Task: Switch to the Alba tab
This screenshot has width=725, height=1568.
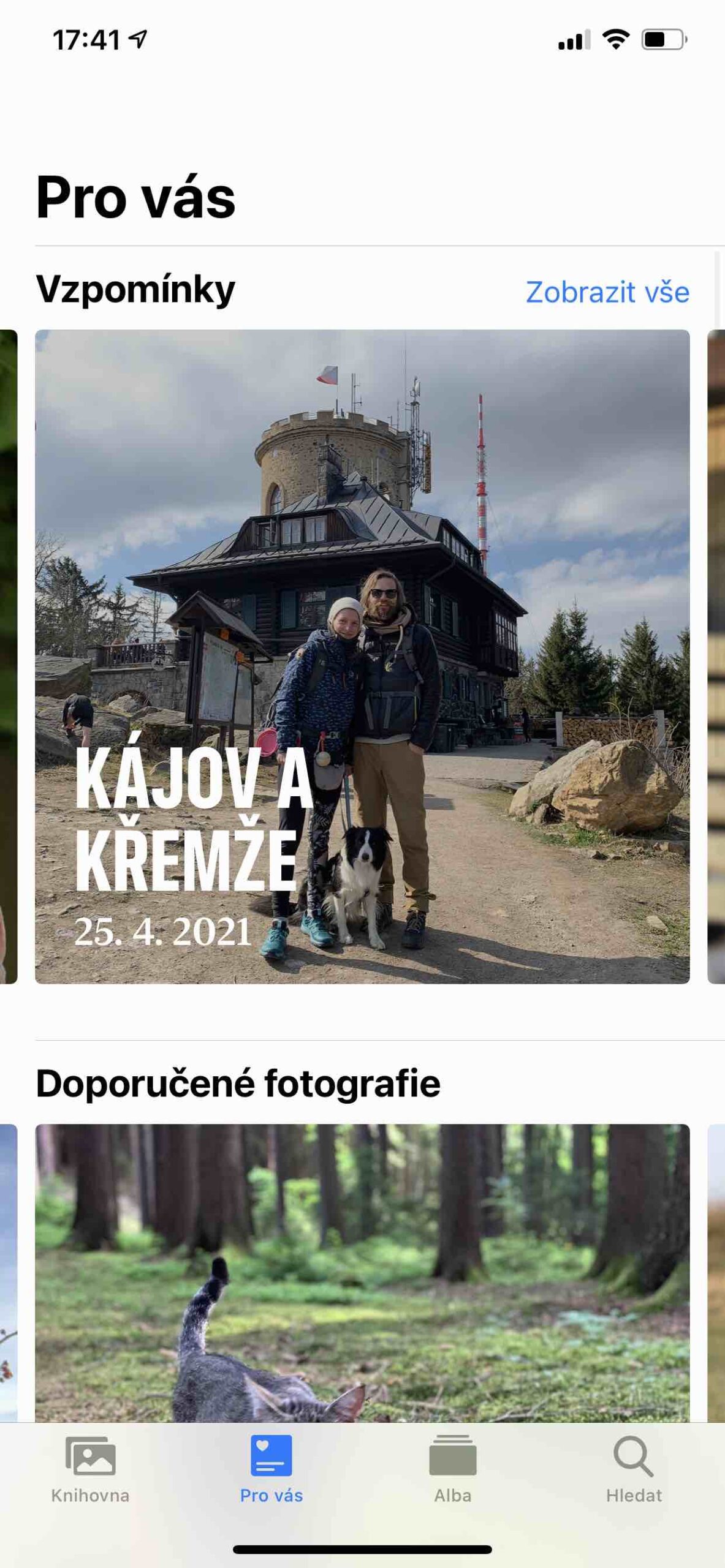Action: click(452, 1469)
